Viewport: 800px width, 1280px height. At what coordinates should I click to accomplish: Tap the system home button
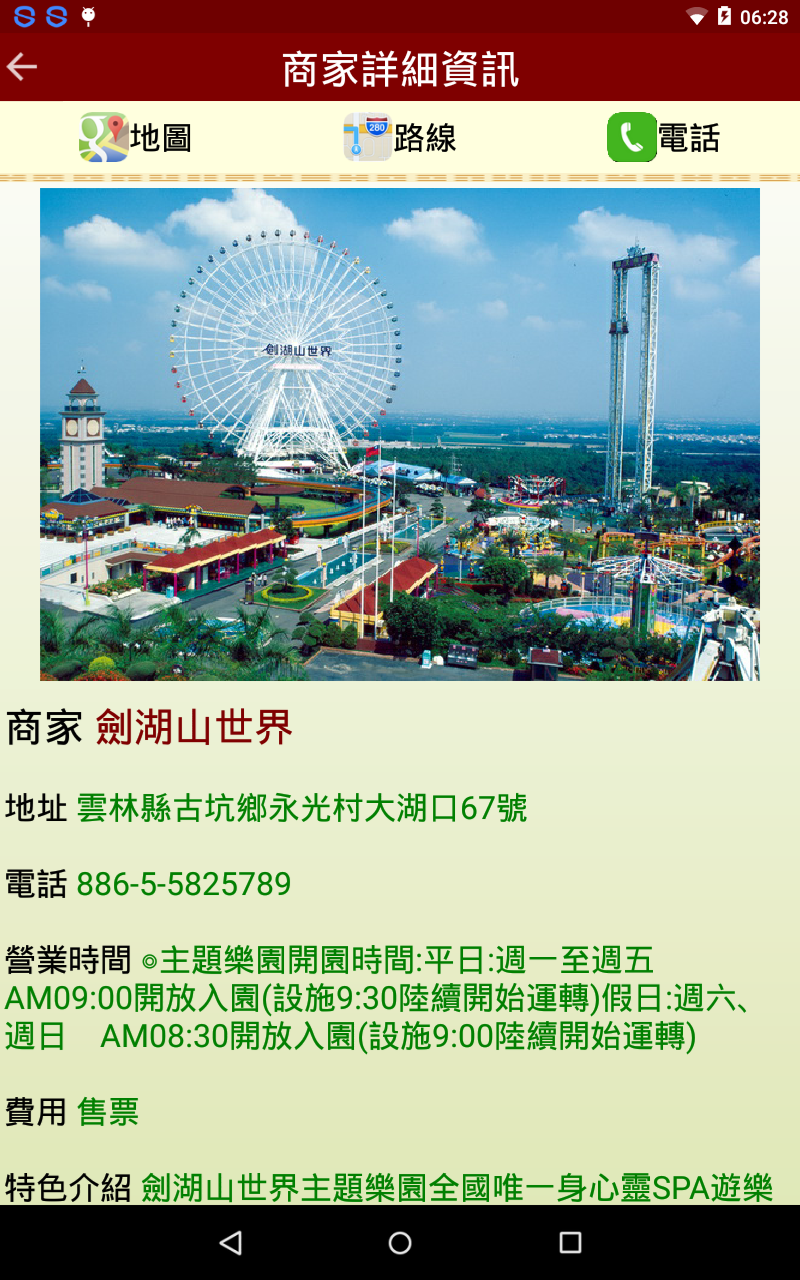[400, 1243]
